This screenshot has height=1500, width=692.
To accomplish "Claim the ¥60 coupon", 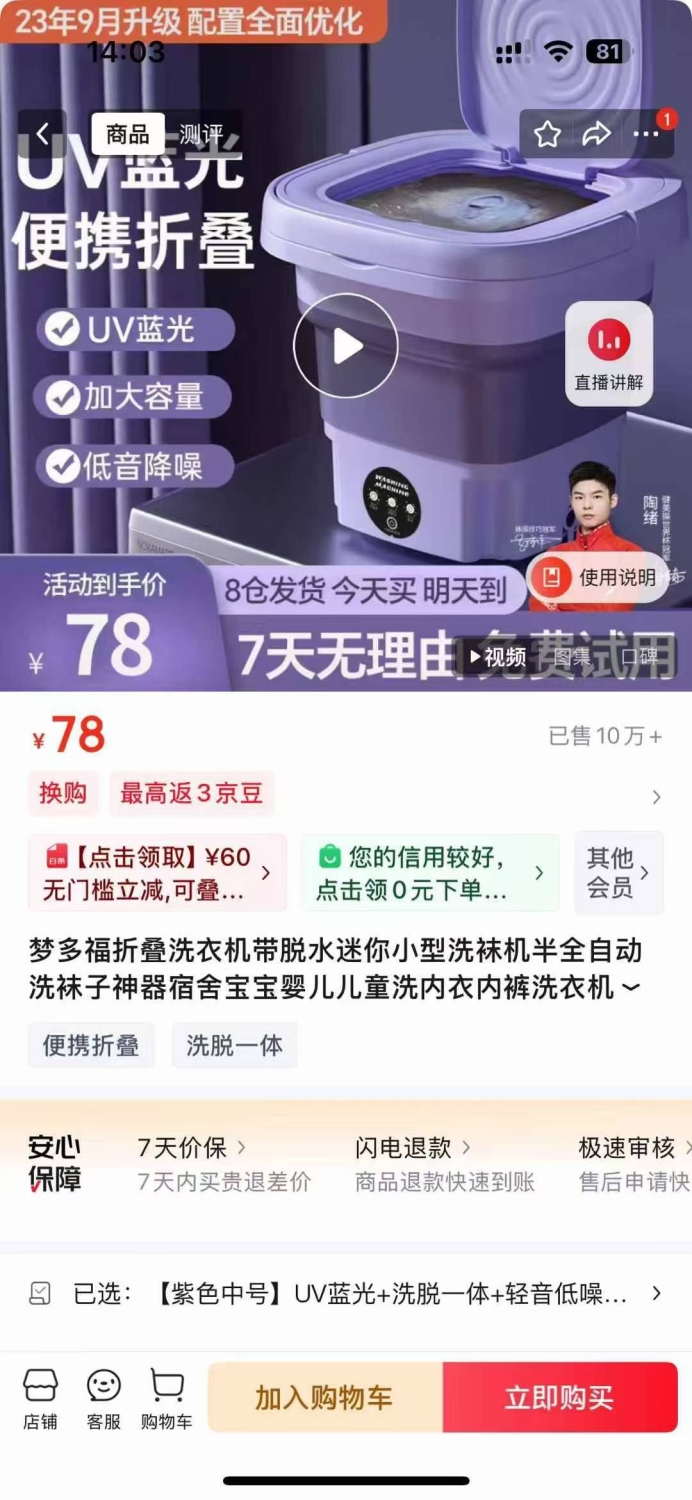I will (x=157, y=873).
